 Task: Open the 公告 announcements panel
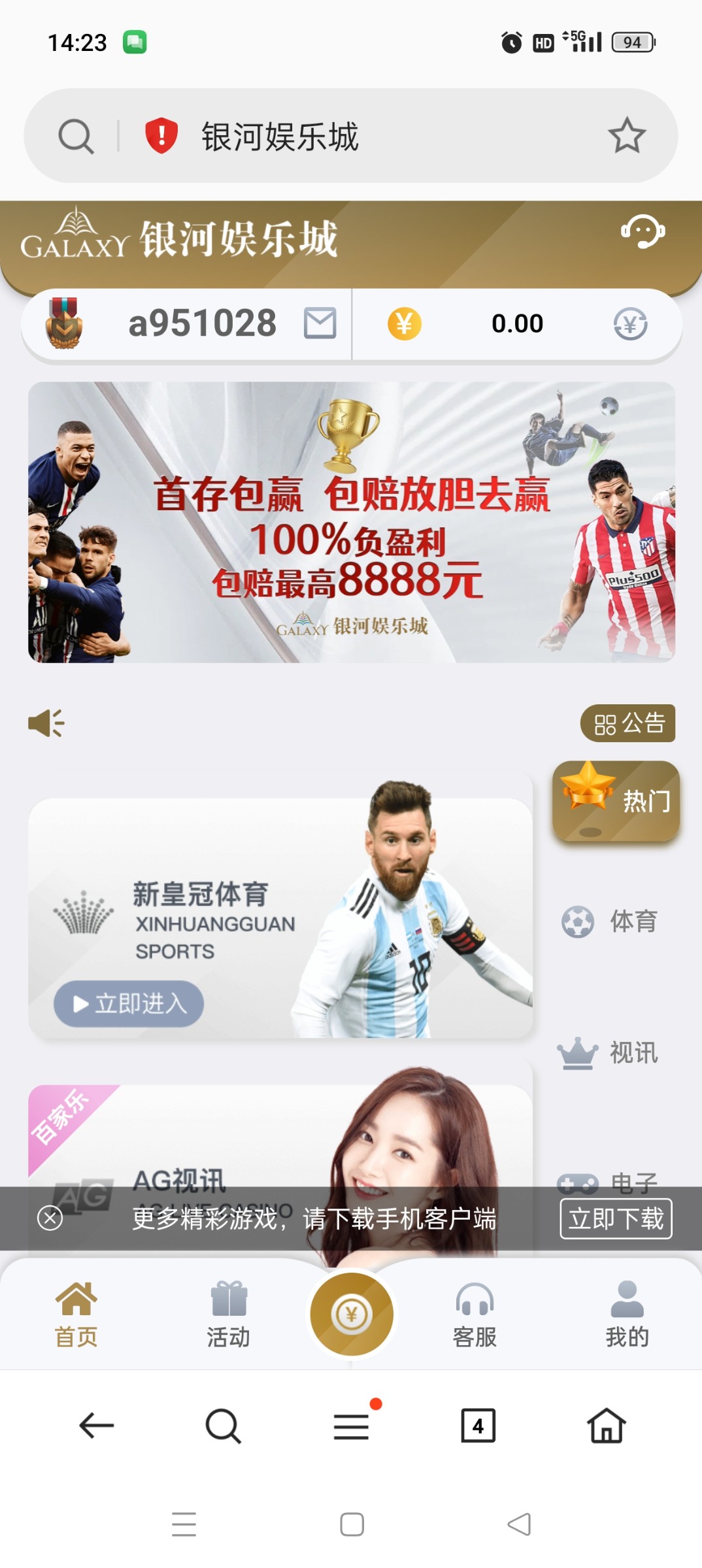[x=626, y=723]
